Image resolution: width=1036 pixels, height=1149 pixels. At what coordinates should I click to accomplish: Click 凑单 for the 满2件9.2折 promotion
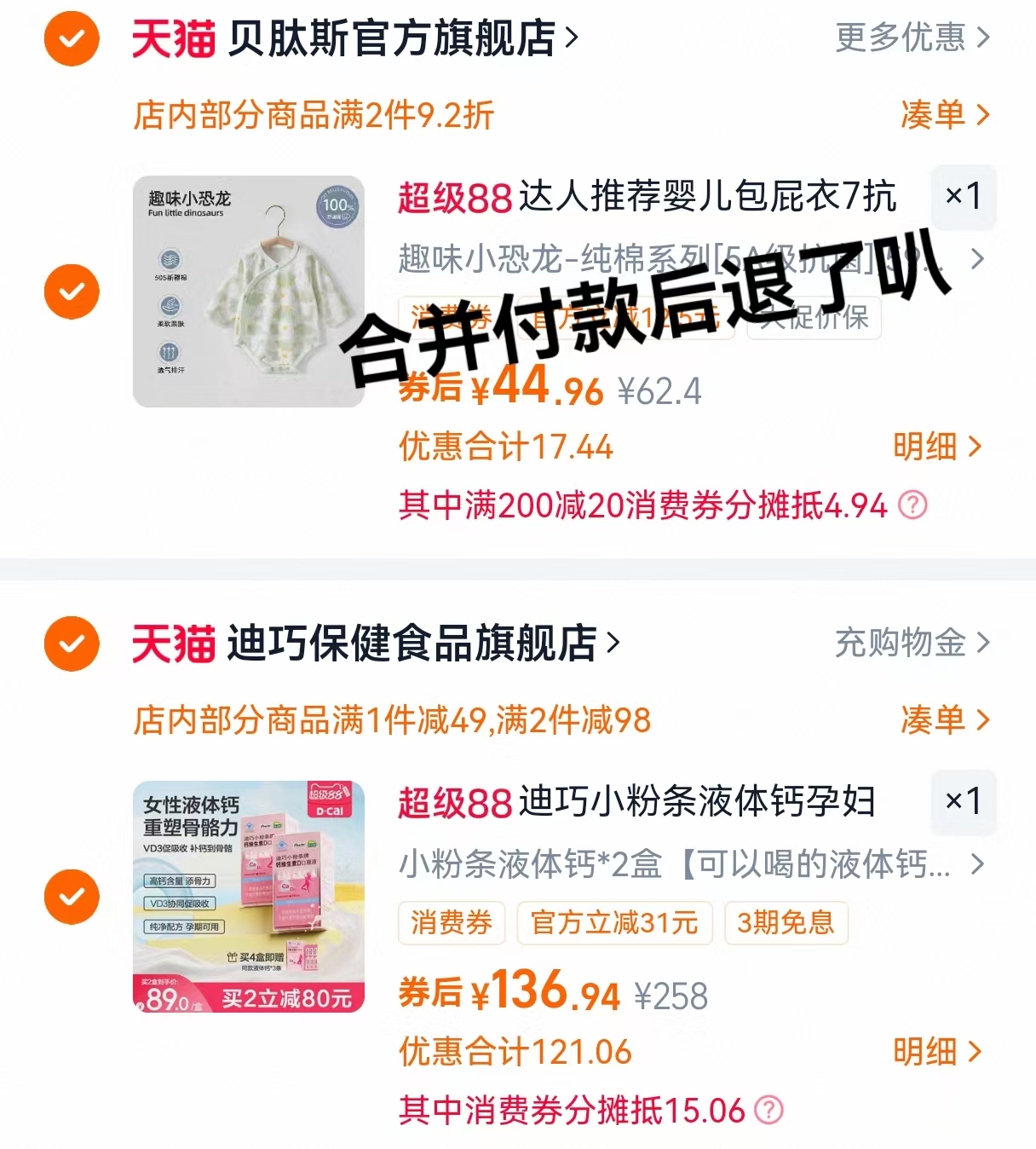(934, 116)
